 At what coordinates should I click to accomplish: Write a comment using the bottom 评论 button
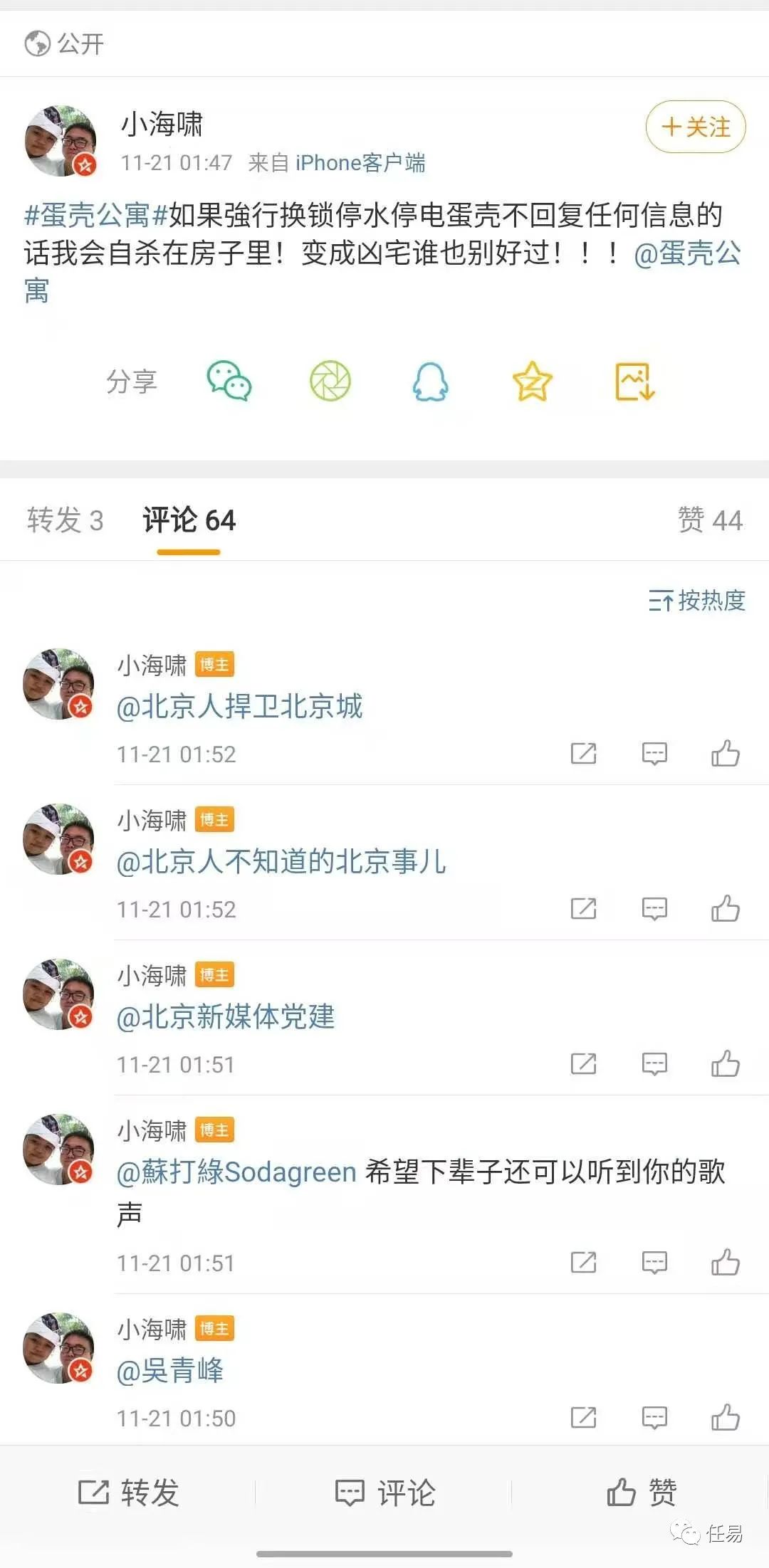pos(385,1492)
